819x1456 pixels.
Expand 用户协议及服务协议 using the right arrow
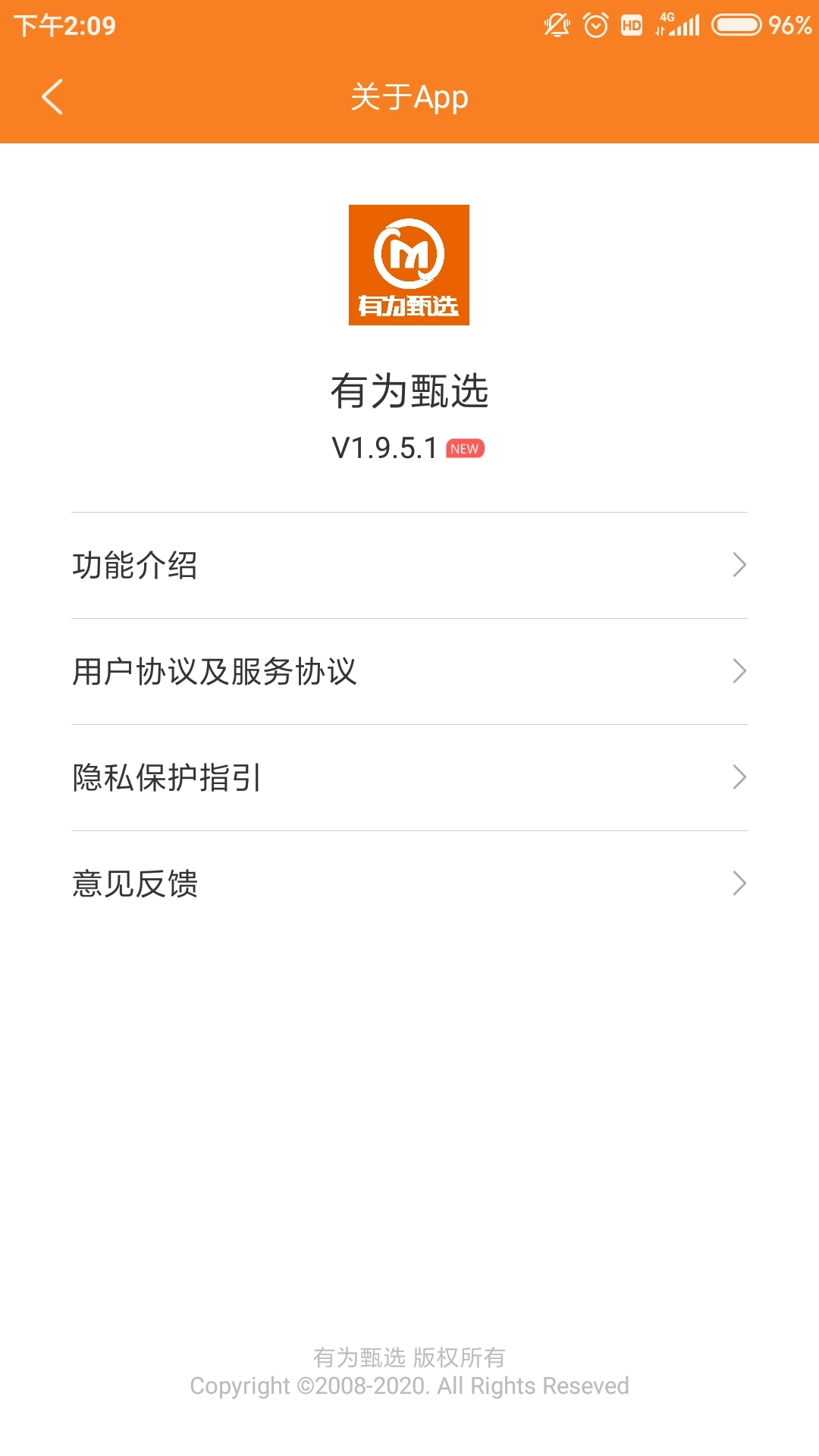click(x=741, y=670)
